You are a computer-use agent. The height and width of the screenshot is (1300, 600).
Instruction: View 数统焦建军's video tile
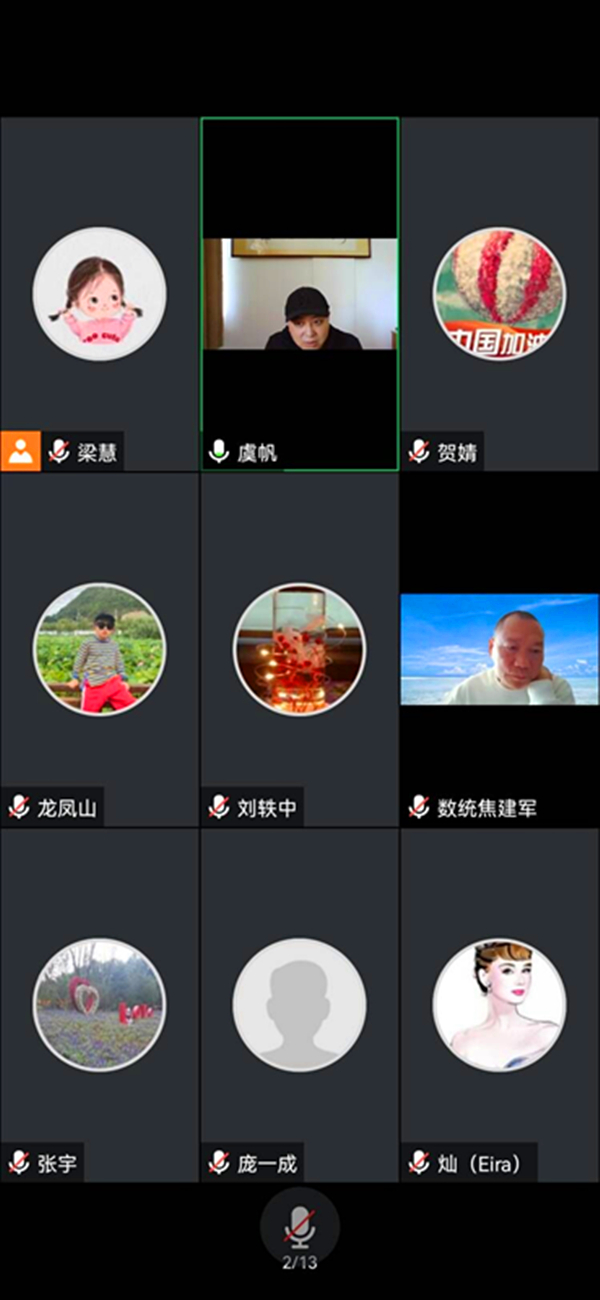(x=499, y=648)
